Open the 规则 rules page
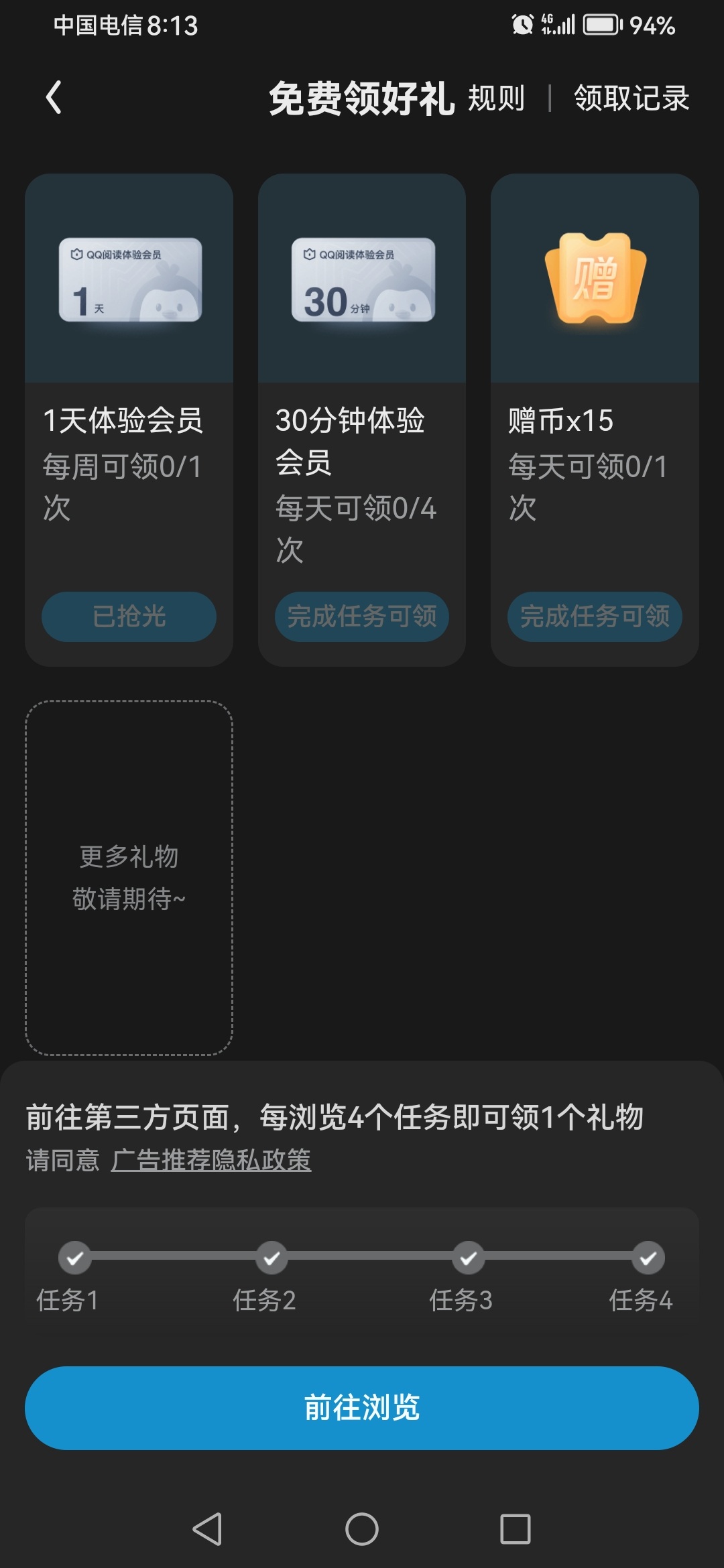 (496, 99)
